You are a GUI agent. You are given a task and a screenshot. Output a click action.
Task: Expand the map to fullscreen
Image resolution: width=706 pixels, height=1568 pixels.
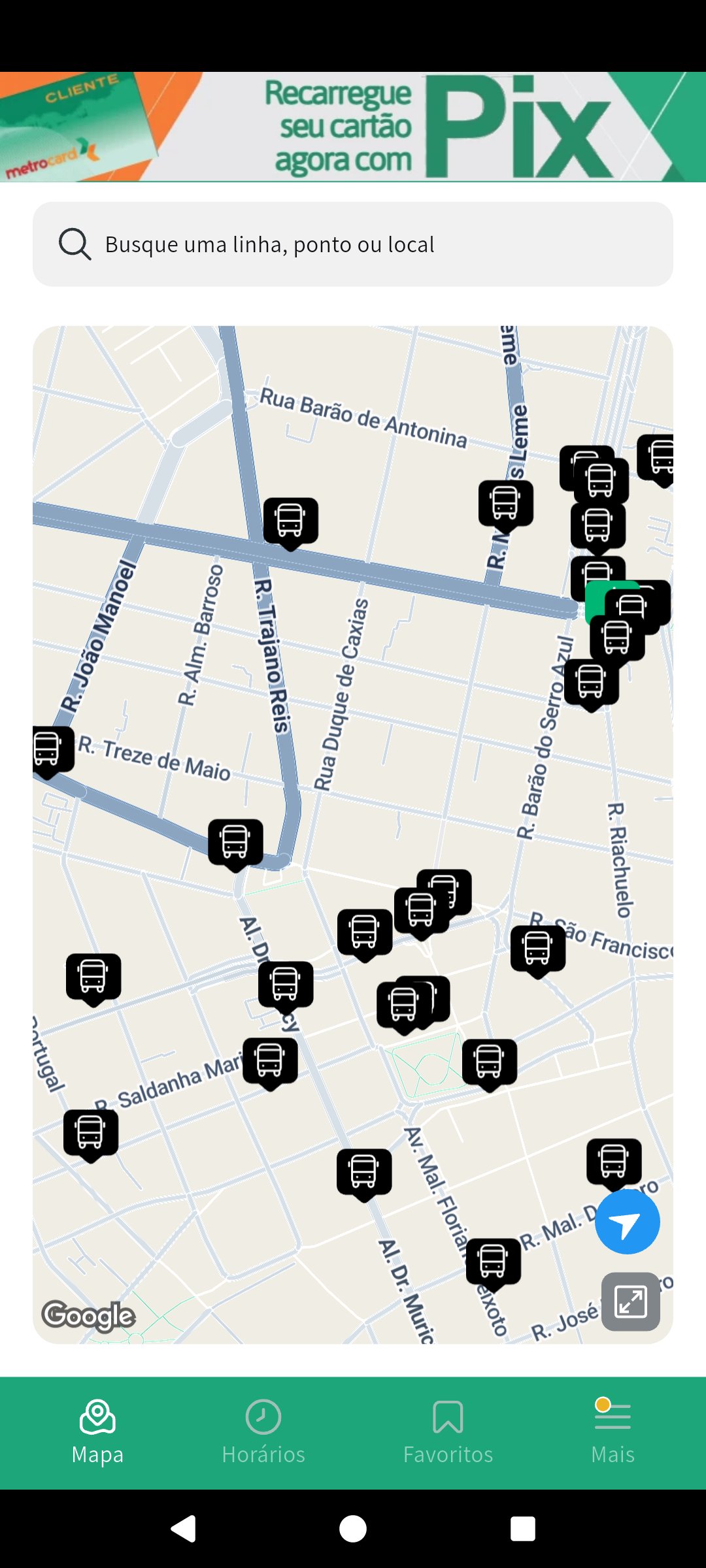coord(630,1301)
